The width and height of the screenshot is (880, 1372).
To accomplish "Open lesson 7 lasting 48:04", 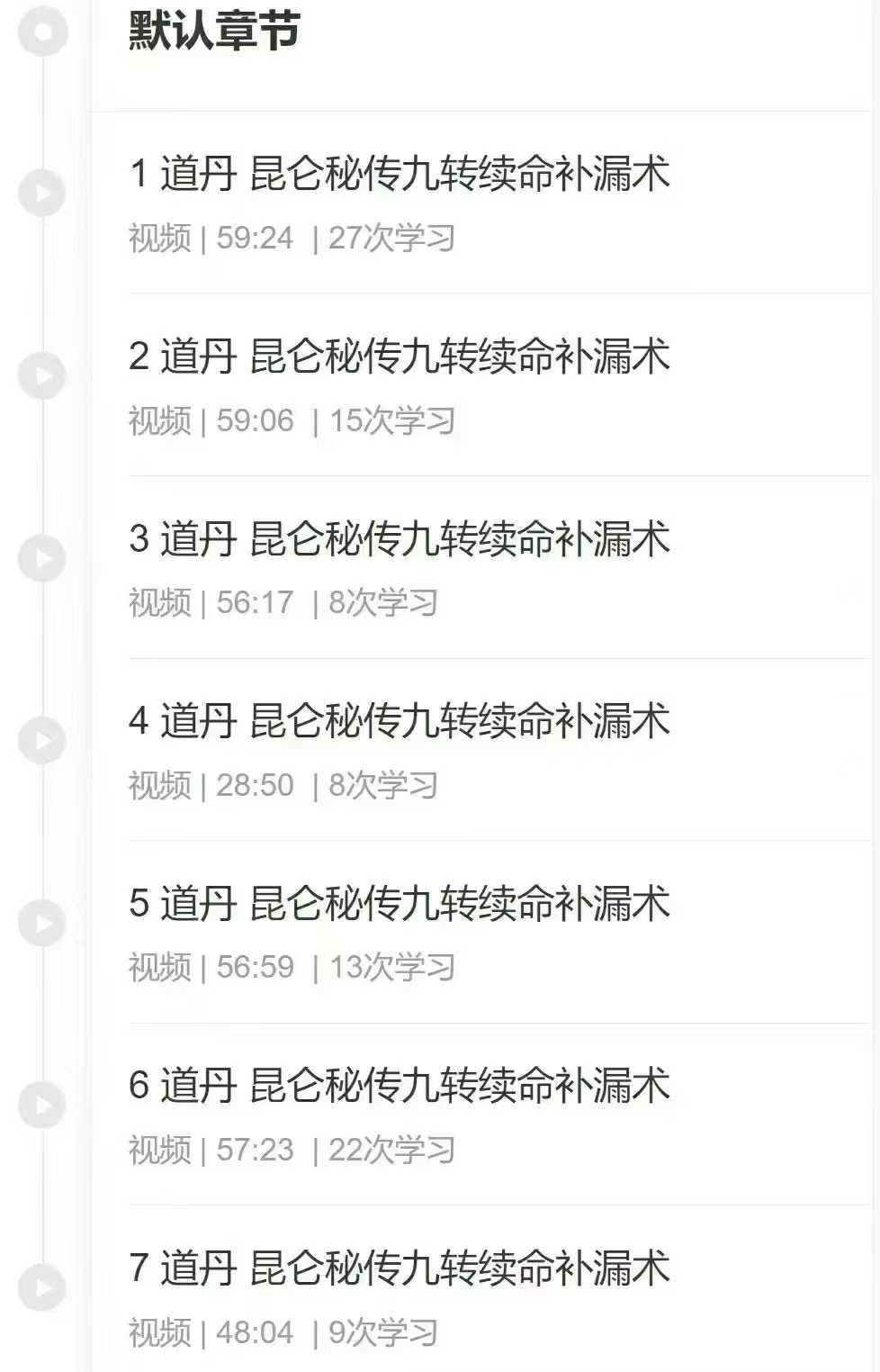I will (x=400, y=1268).
